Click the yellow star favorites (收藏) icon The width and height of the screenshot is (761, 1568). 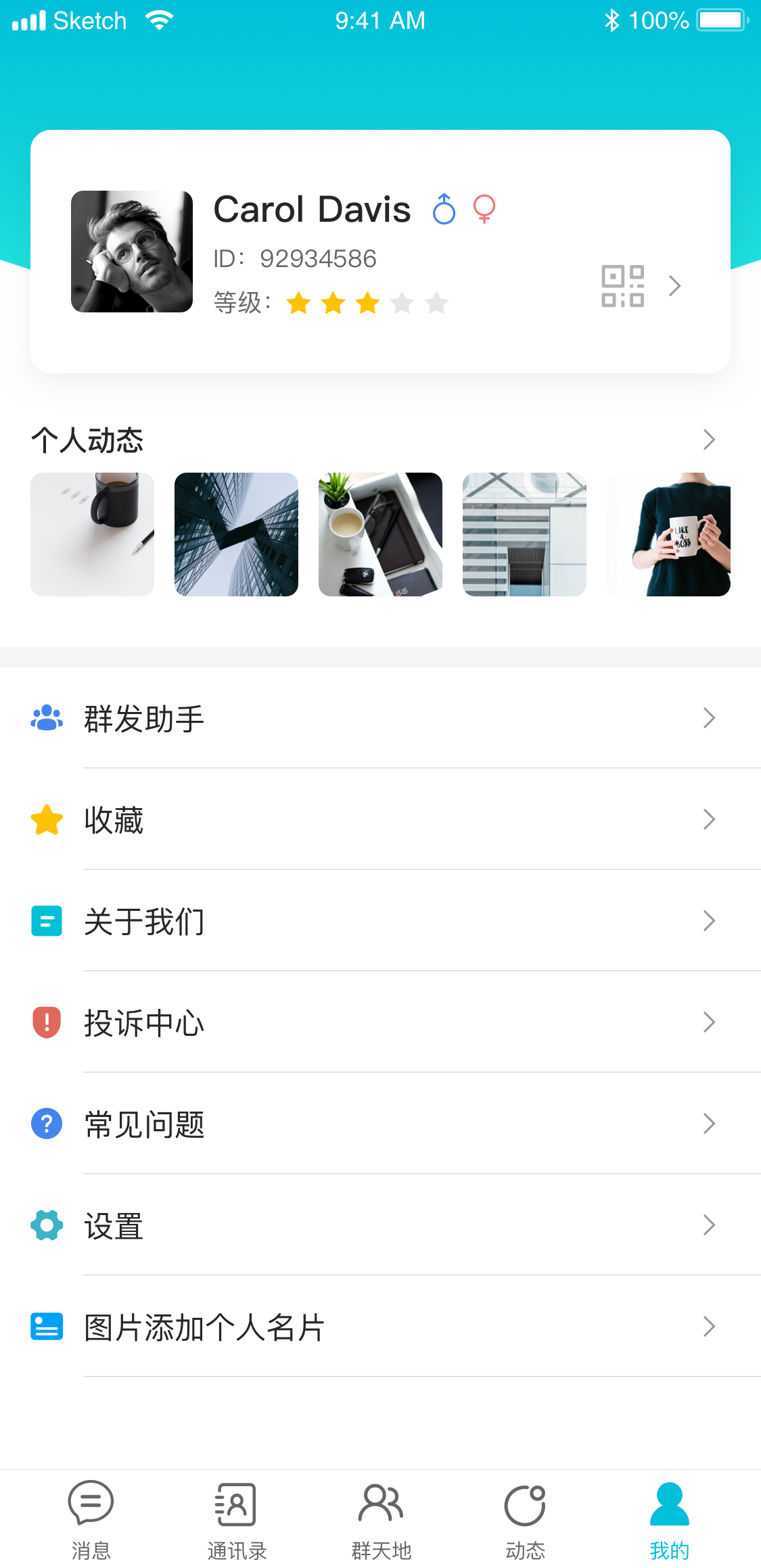tap(45, 819)
